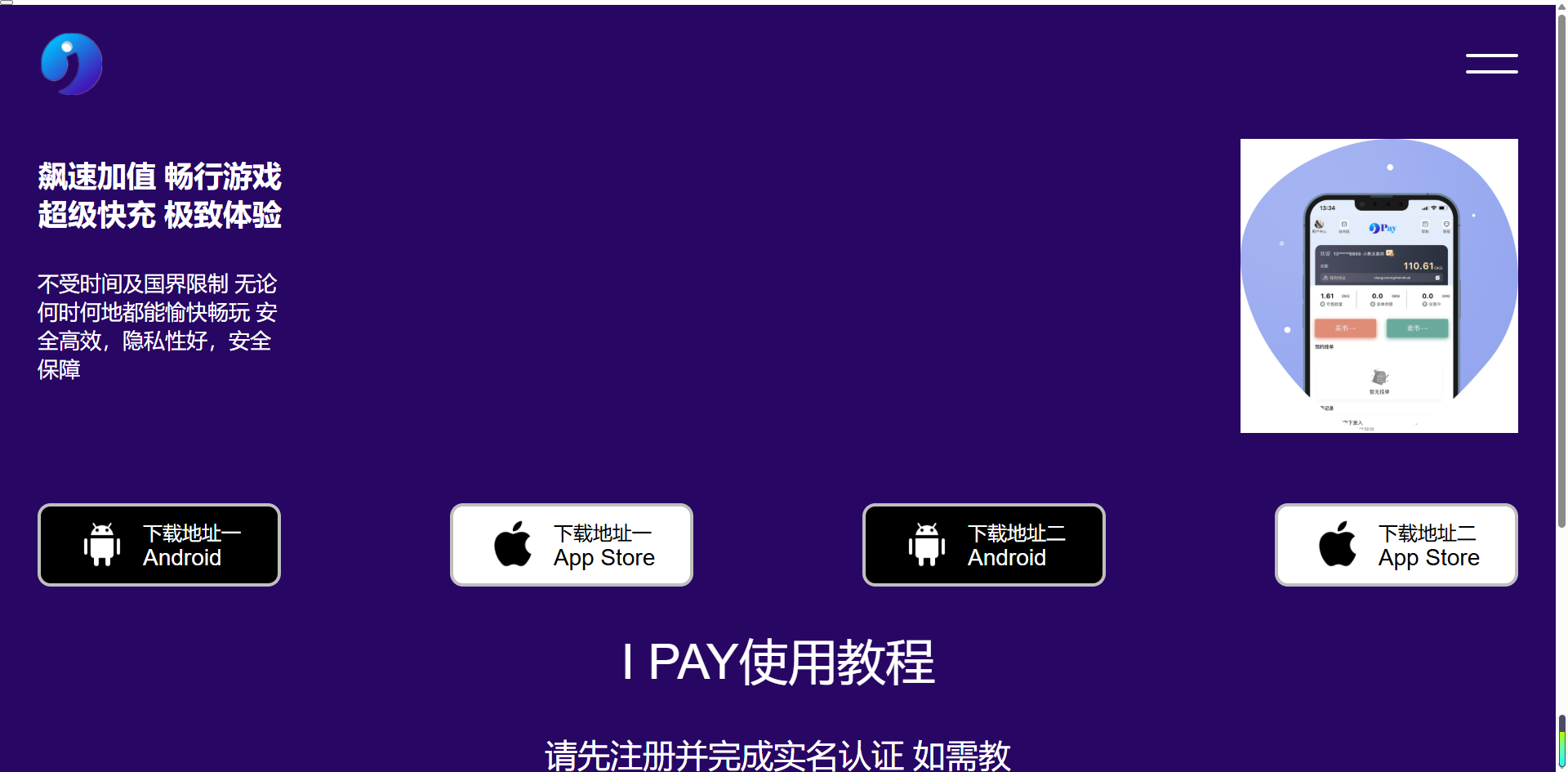Open the hamburger menu

coord(1491,64)
